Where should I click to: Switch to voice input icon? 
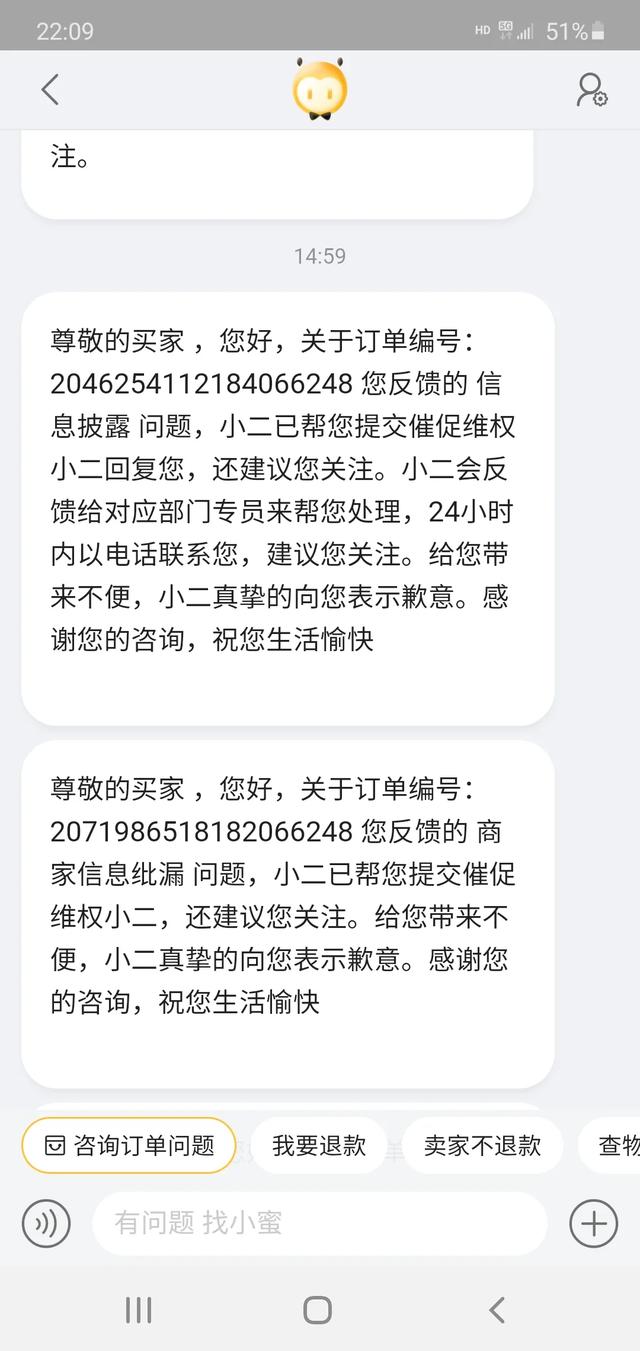coord(46,1223)
